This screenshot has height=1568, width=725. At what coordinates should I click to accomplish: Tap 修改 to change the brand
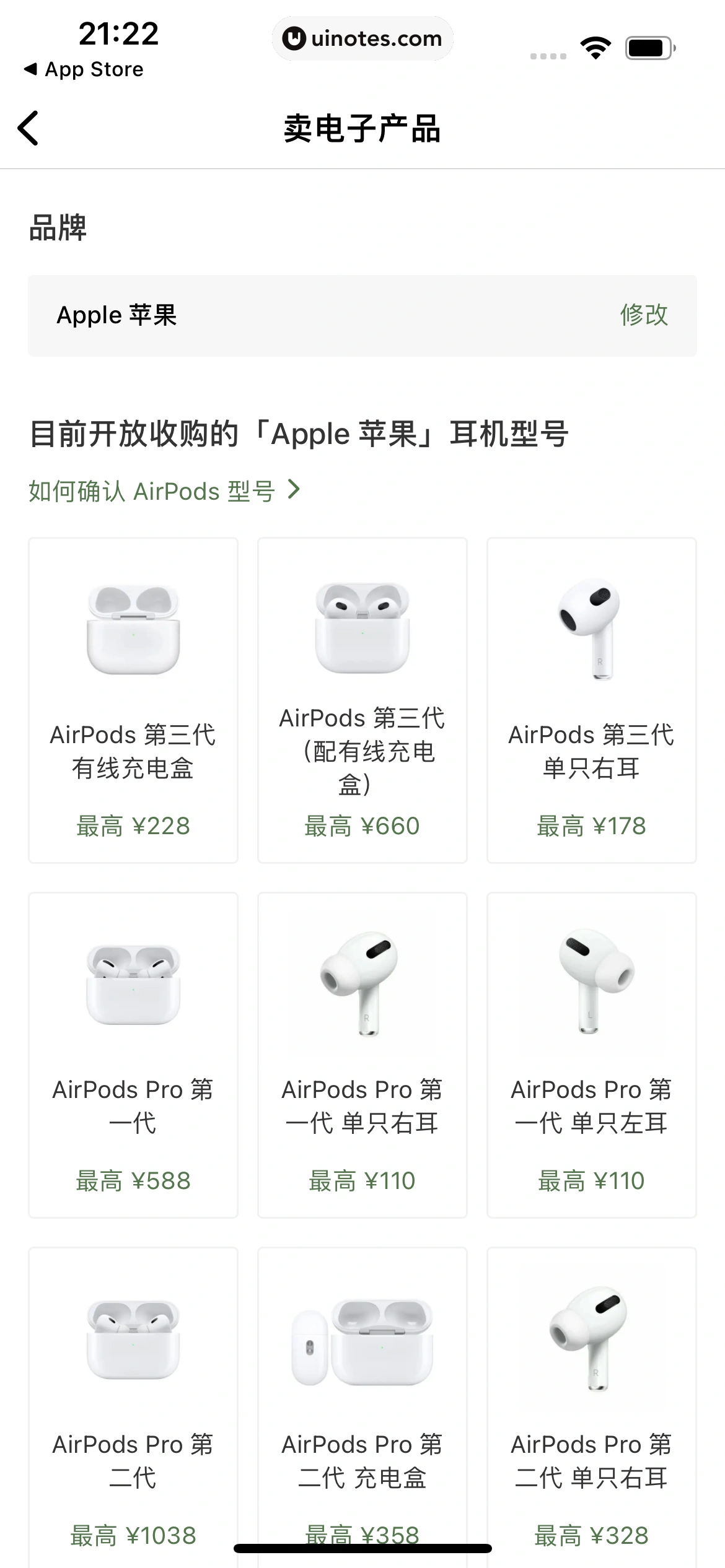pos(643,315)
